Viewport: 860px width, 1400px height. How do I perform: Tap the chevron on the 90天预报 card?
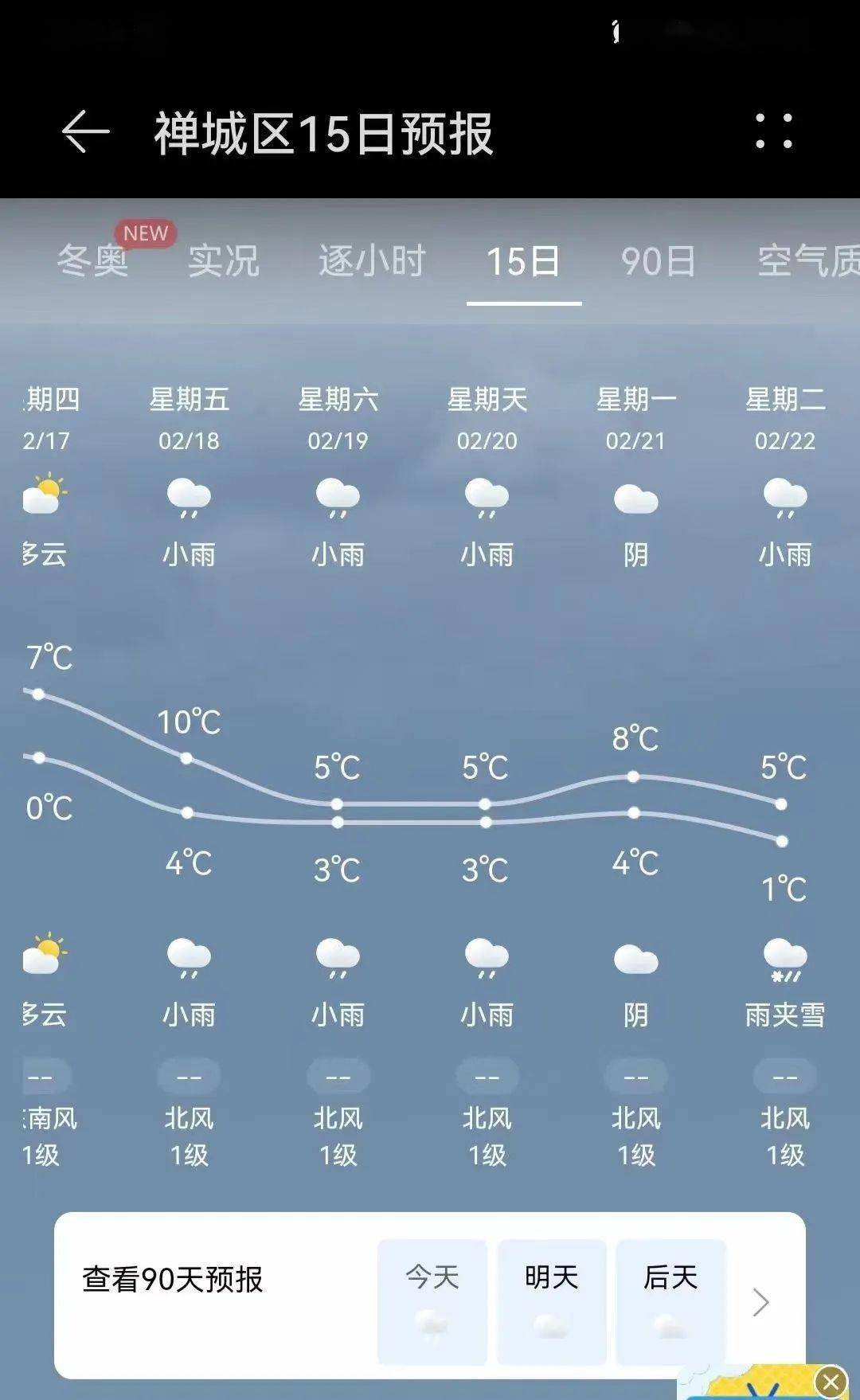point(761,1302)
